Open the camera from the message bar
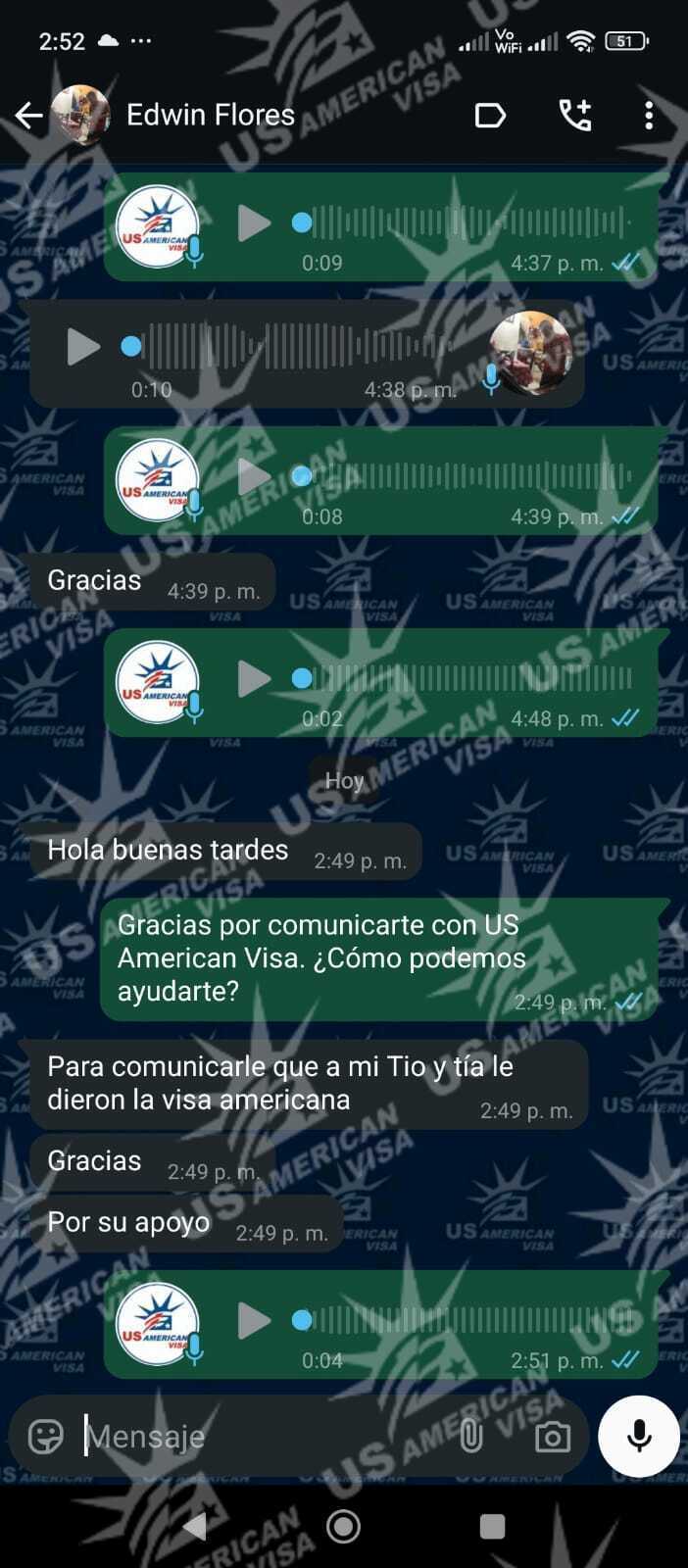 (553, 1437)
